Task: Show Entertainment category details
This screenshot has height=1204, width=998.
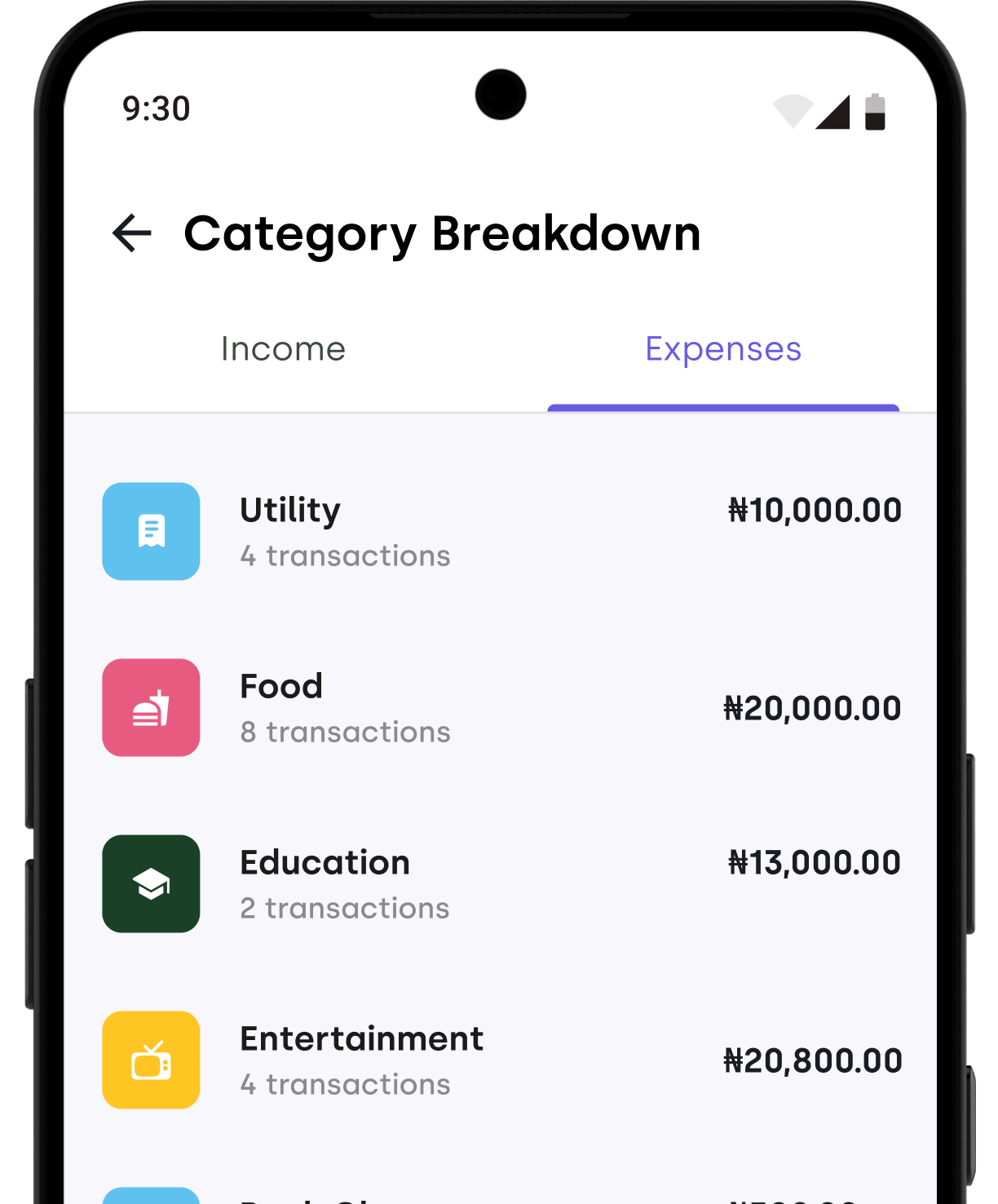Action: pyautogui.click(x=501, y=1060)
